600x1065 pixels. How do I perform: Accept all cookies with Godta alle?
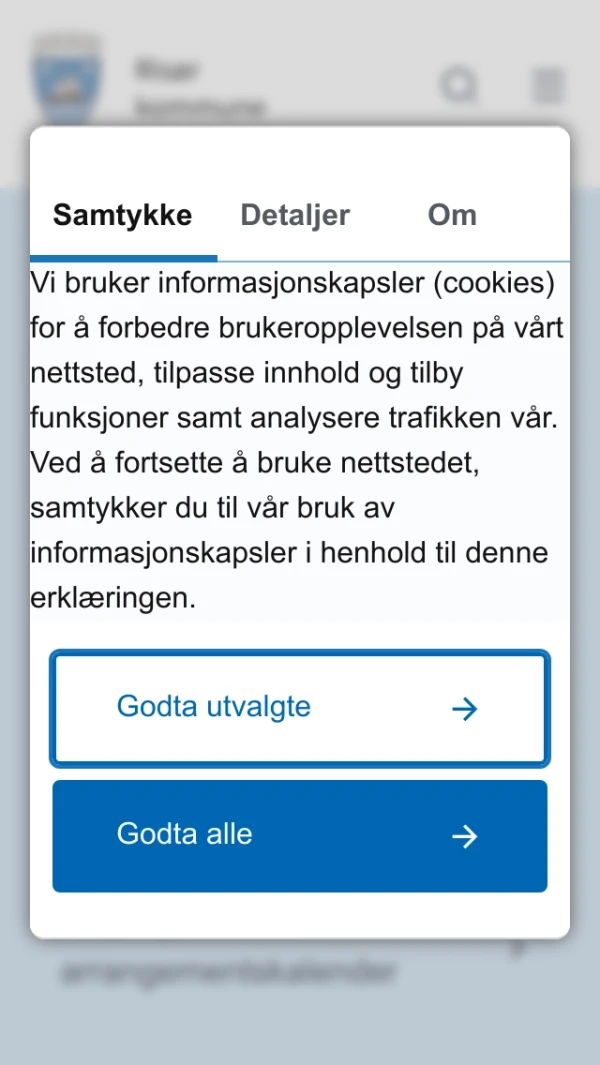(299, 835)
